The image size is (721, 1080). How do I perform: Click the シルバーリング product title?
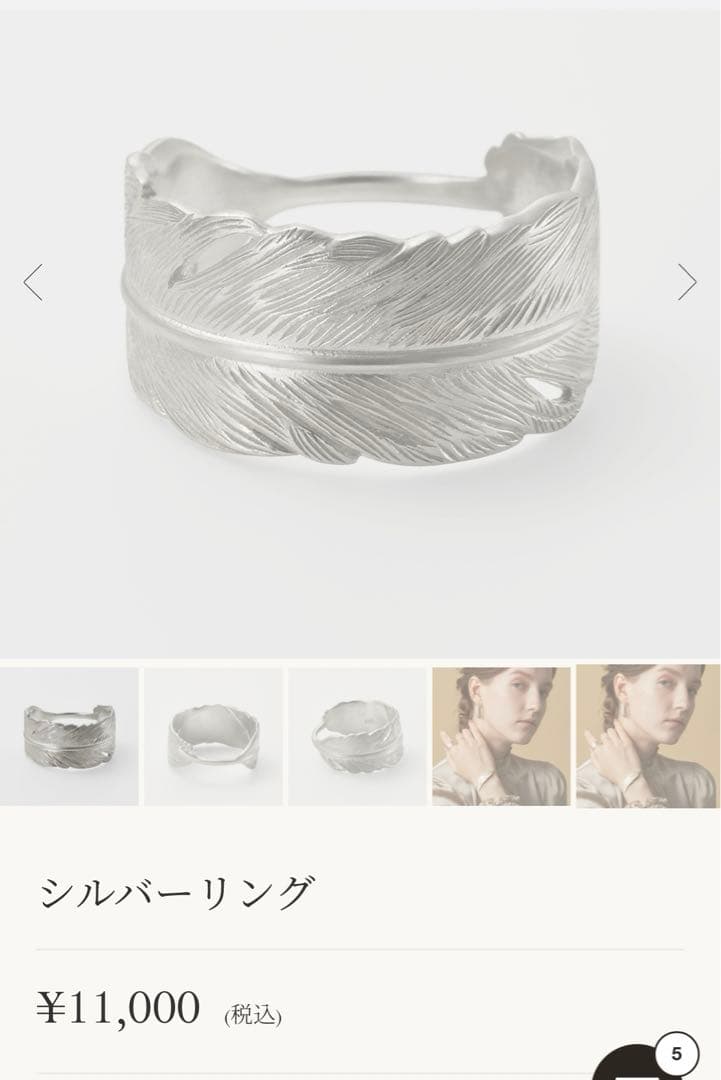click(176, 888)
